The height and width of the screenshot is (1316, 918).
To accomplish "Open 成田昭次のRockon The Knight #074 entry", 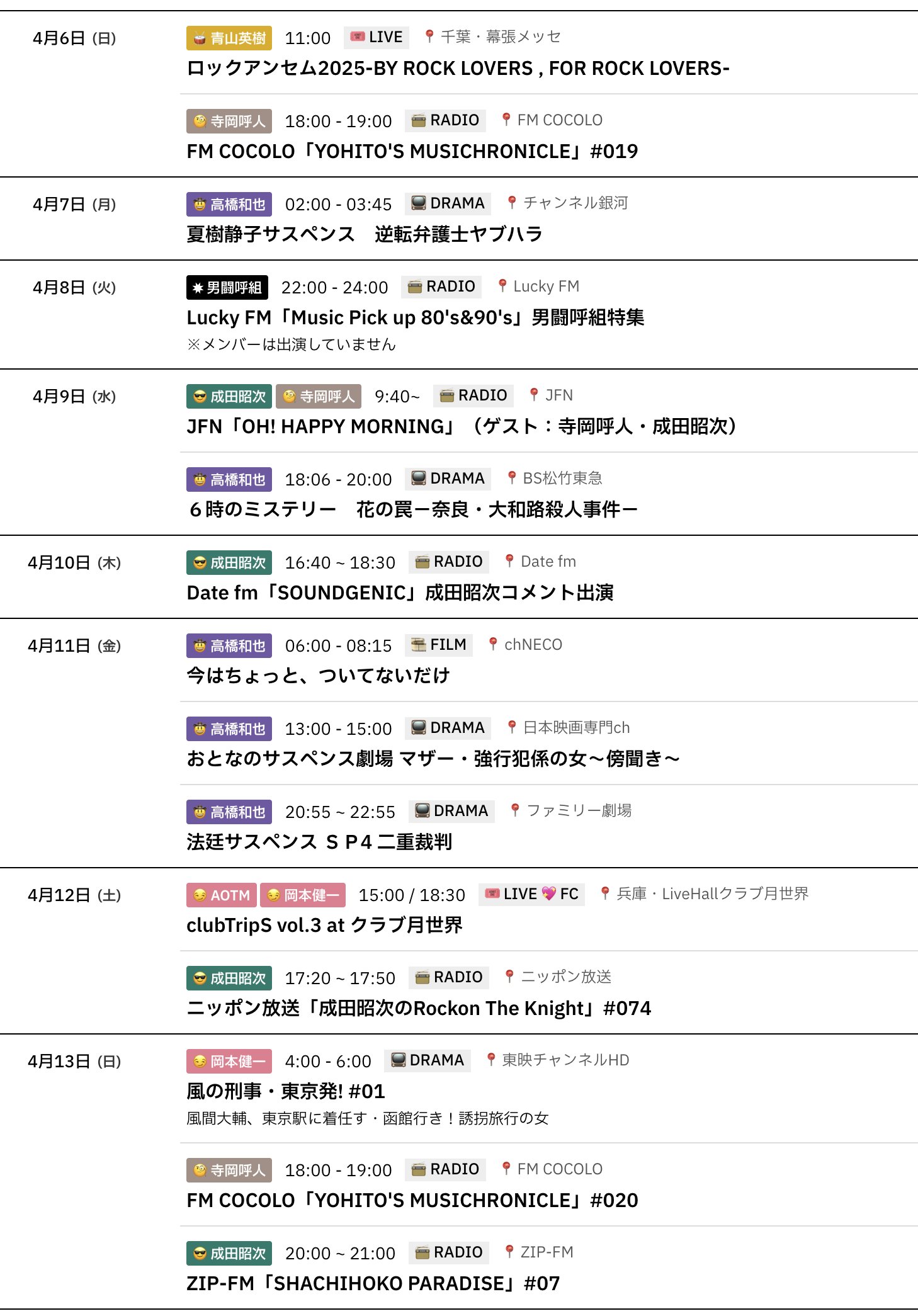I will 419,1008.
